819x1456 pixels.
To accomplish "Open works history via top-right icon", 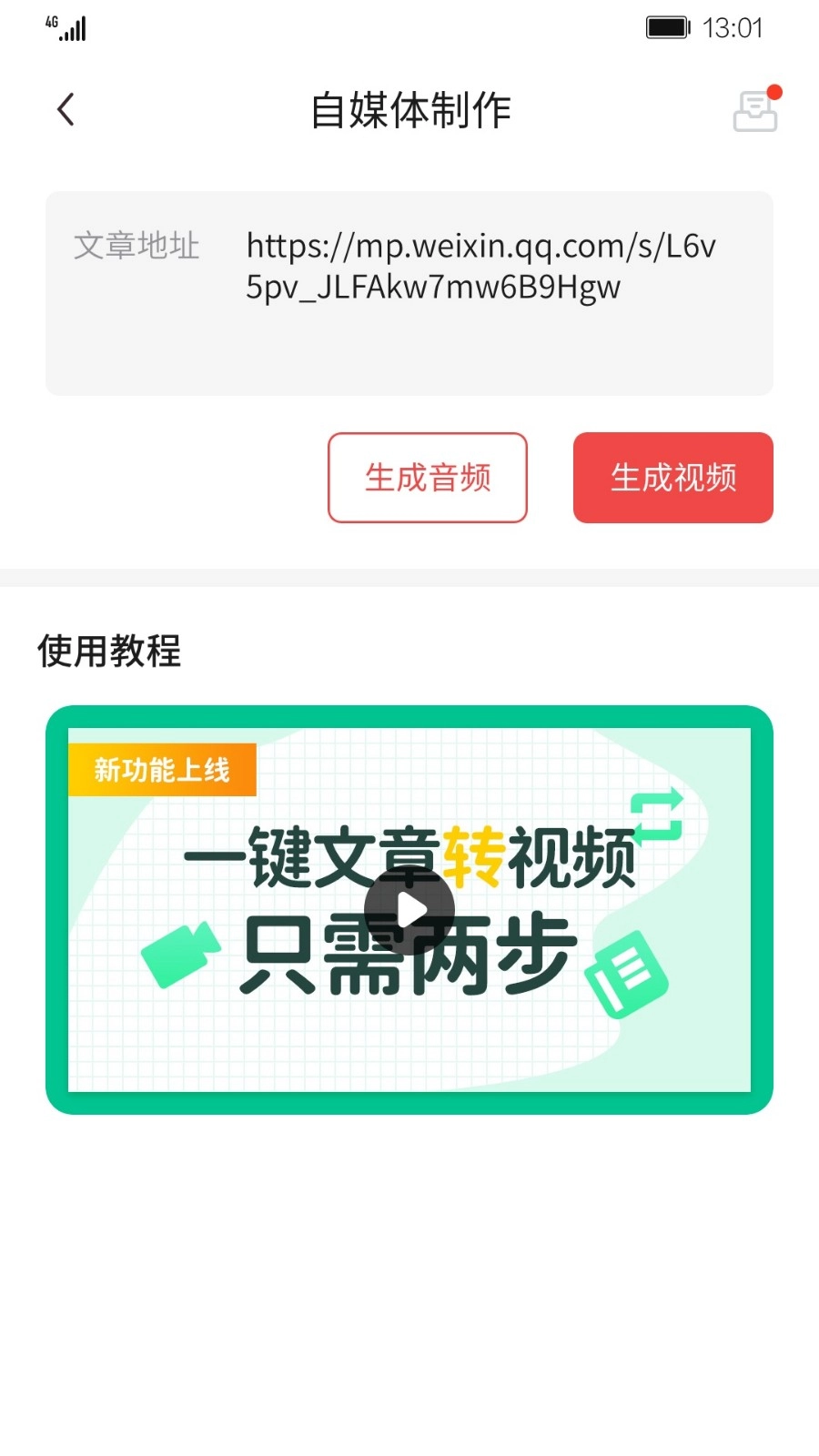I will [x=753, y=112].
